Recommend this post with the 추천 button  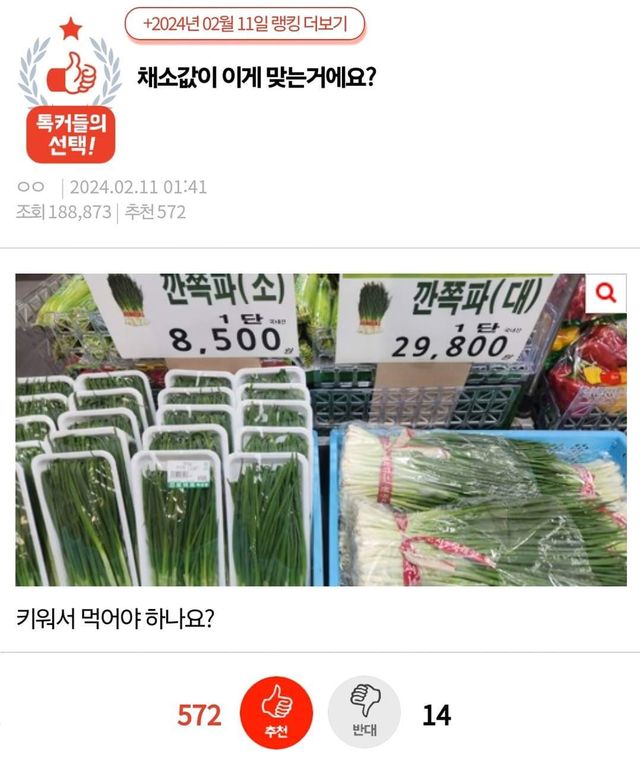(x=276, y=713)
